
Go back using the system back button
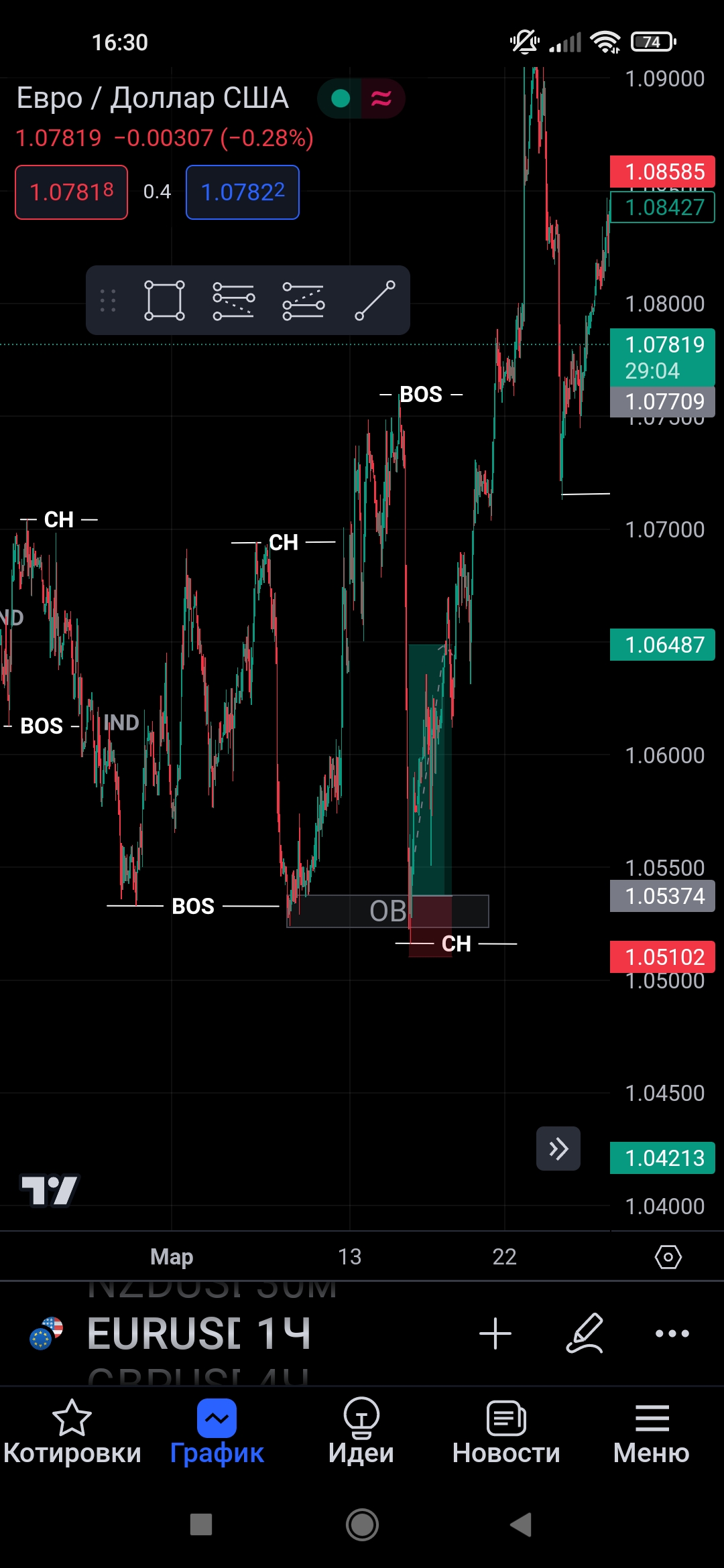click(x=521, y=1524)
